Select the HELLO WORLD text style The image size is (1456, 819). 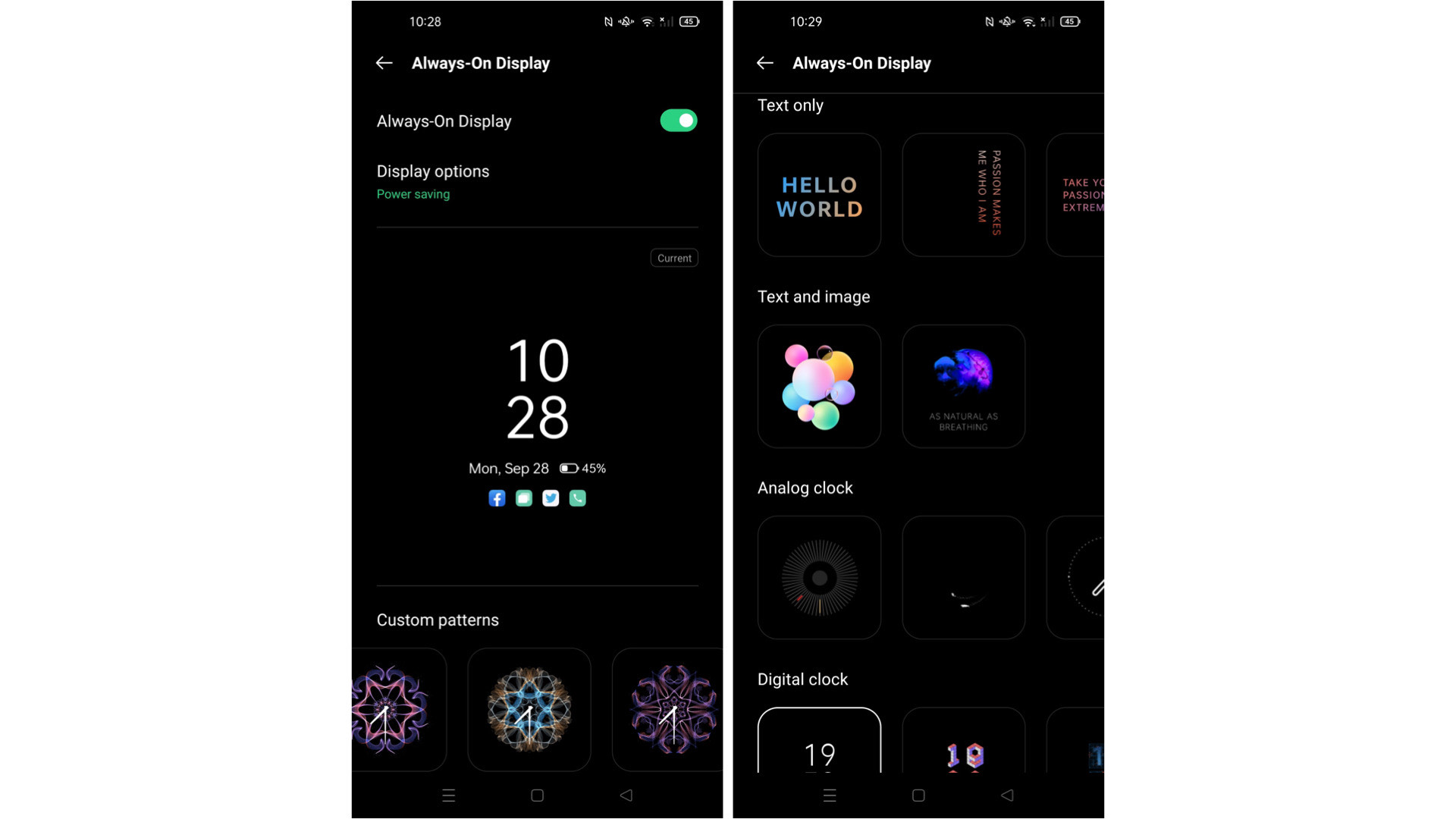click(819, 196)
